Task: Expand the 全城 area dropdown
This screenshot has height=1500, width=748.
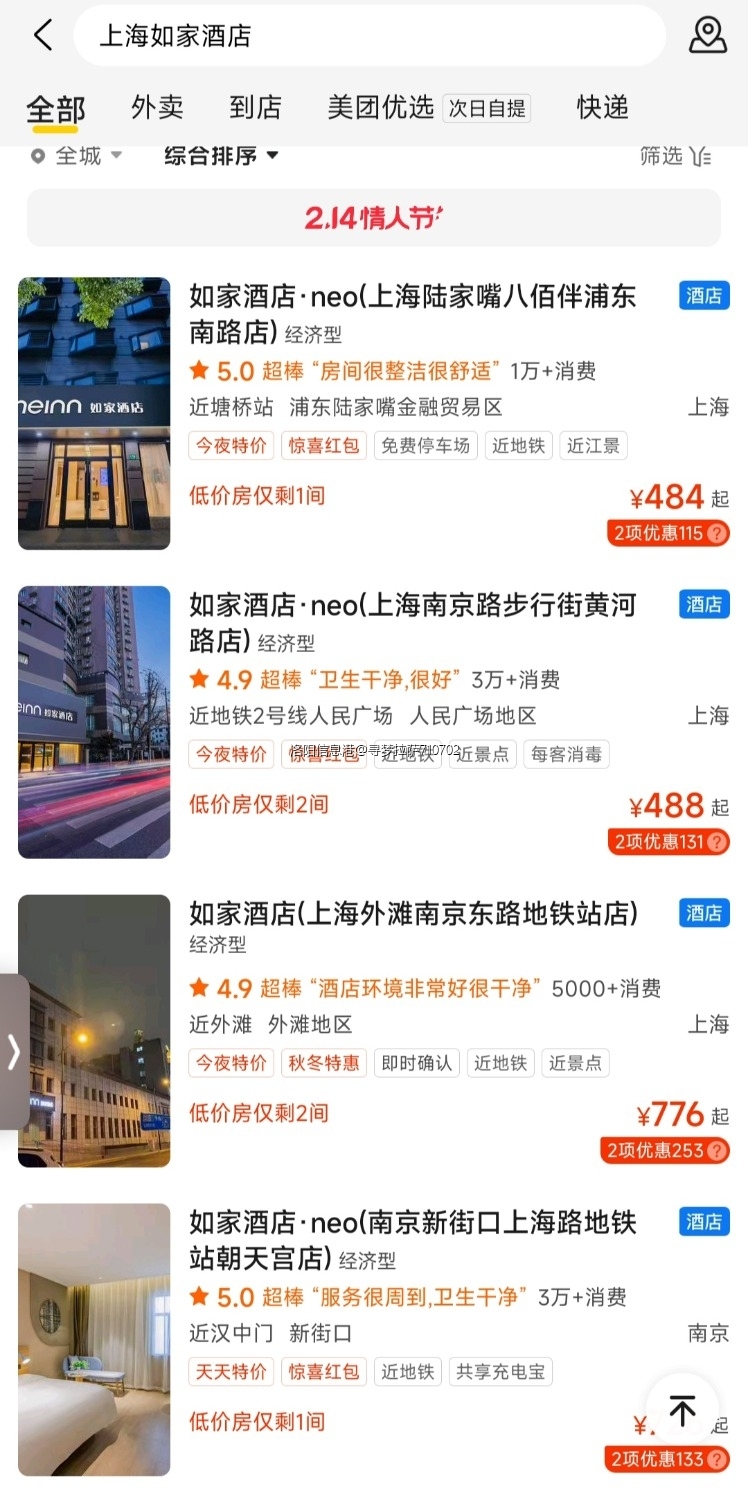Action: coord(77,156)
